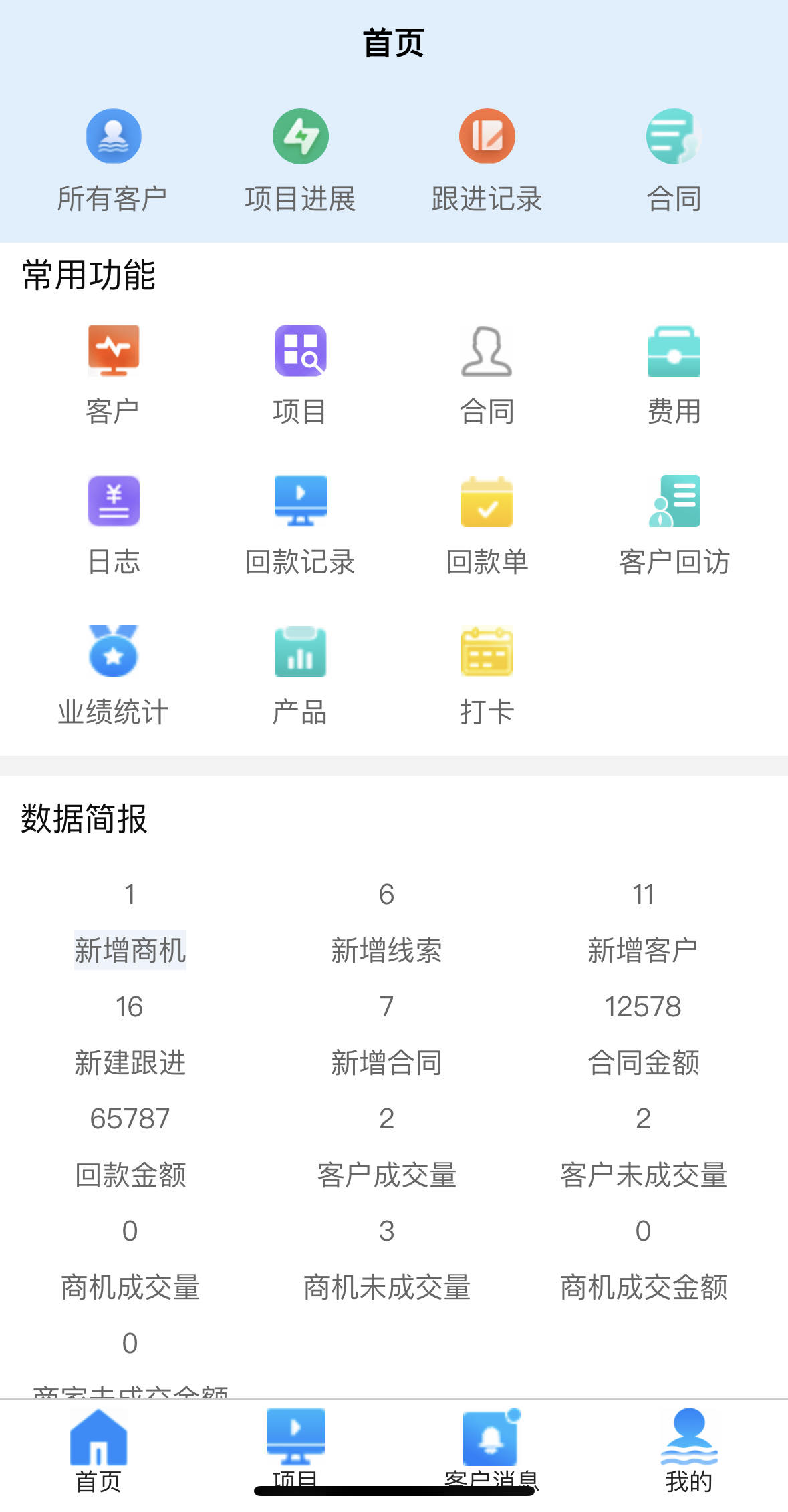Open 回款单 function
This screenshot has height=1512, width=788.
pos(487,526)
